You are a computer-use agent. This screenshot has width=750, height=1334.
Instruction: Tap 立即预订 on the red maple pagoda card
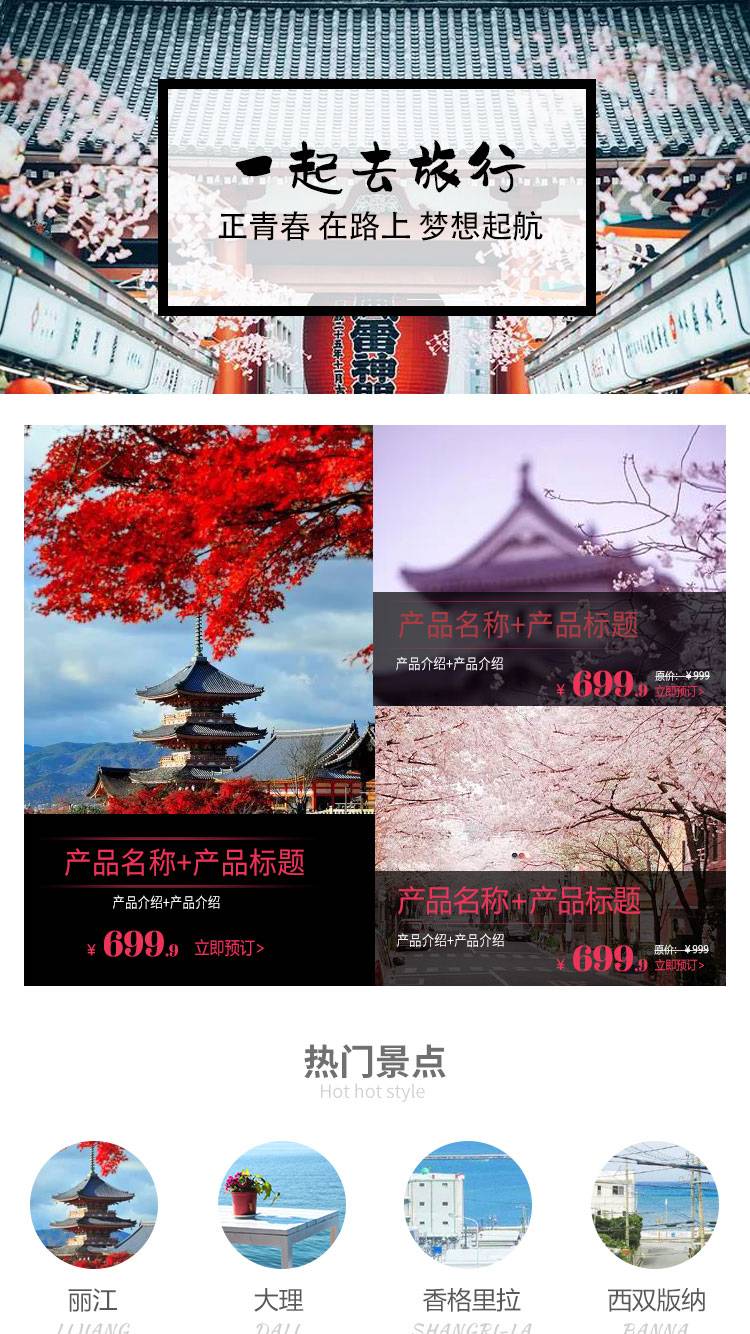(229, 948)
